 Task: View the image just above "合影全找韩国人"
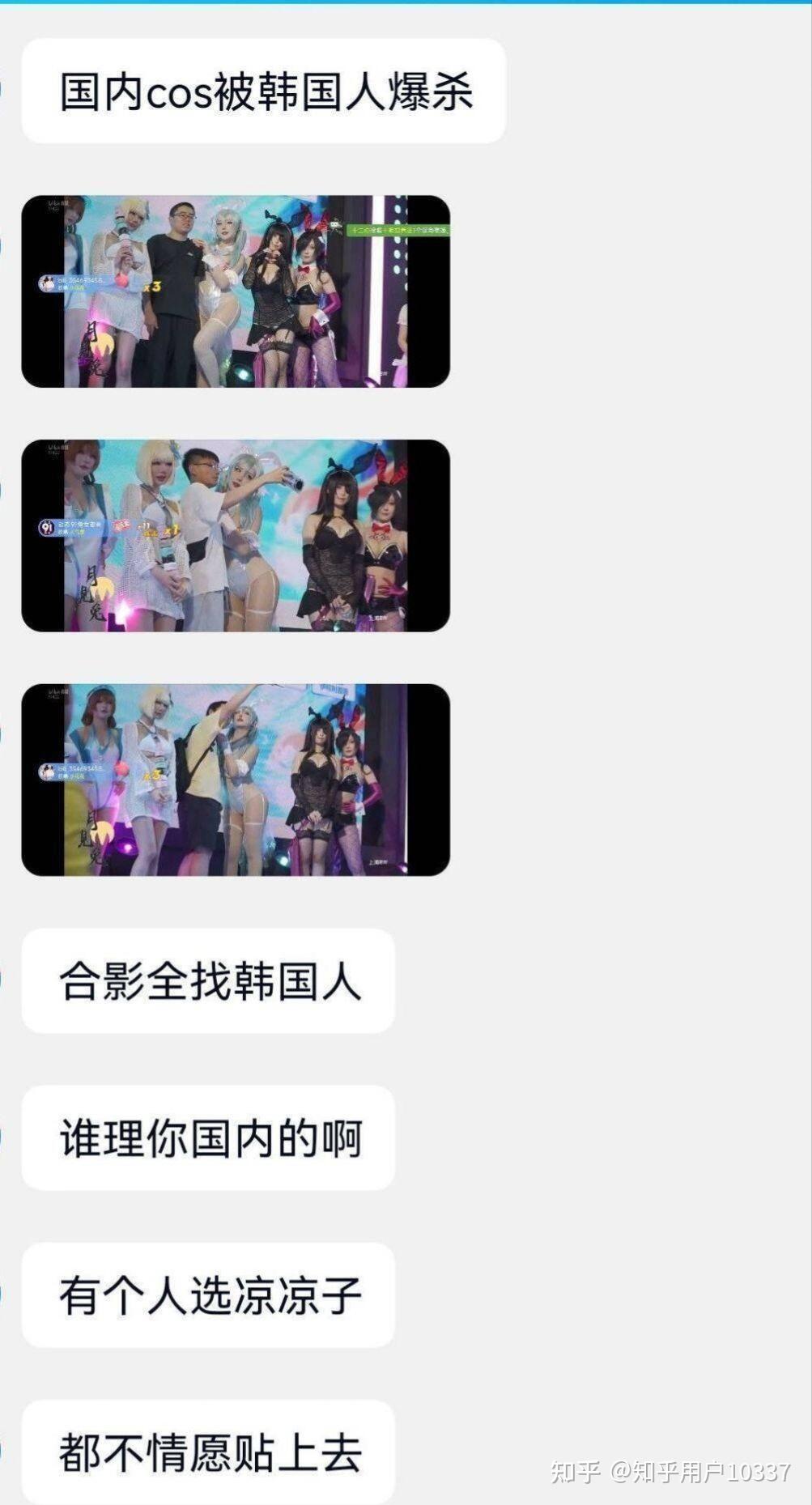pyautogui.click(x=236, y=780)
